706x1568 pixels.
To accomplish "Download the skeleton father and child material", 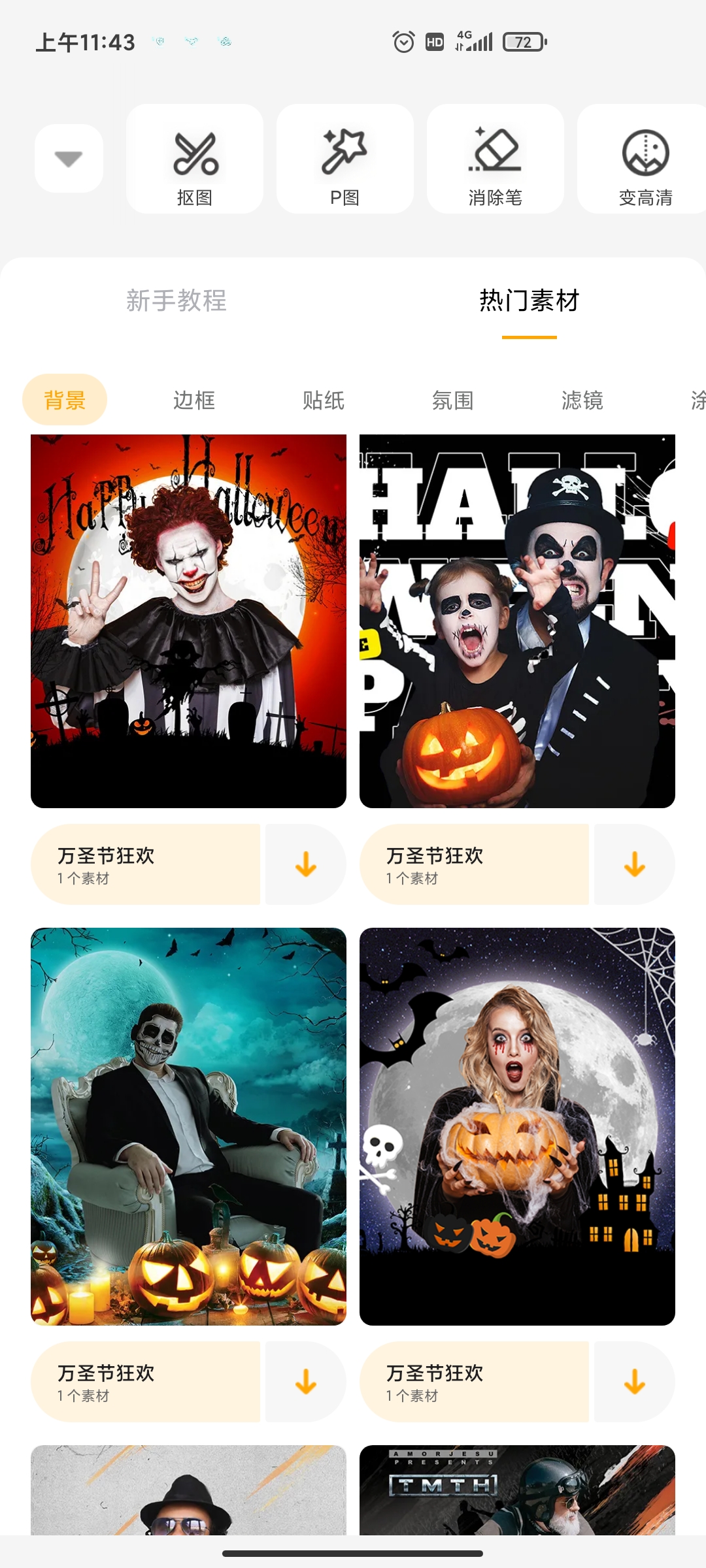I will [x=634, y=864].
